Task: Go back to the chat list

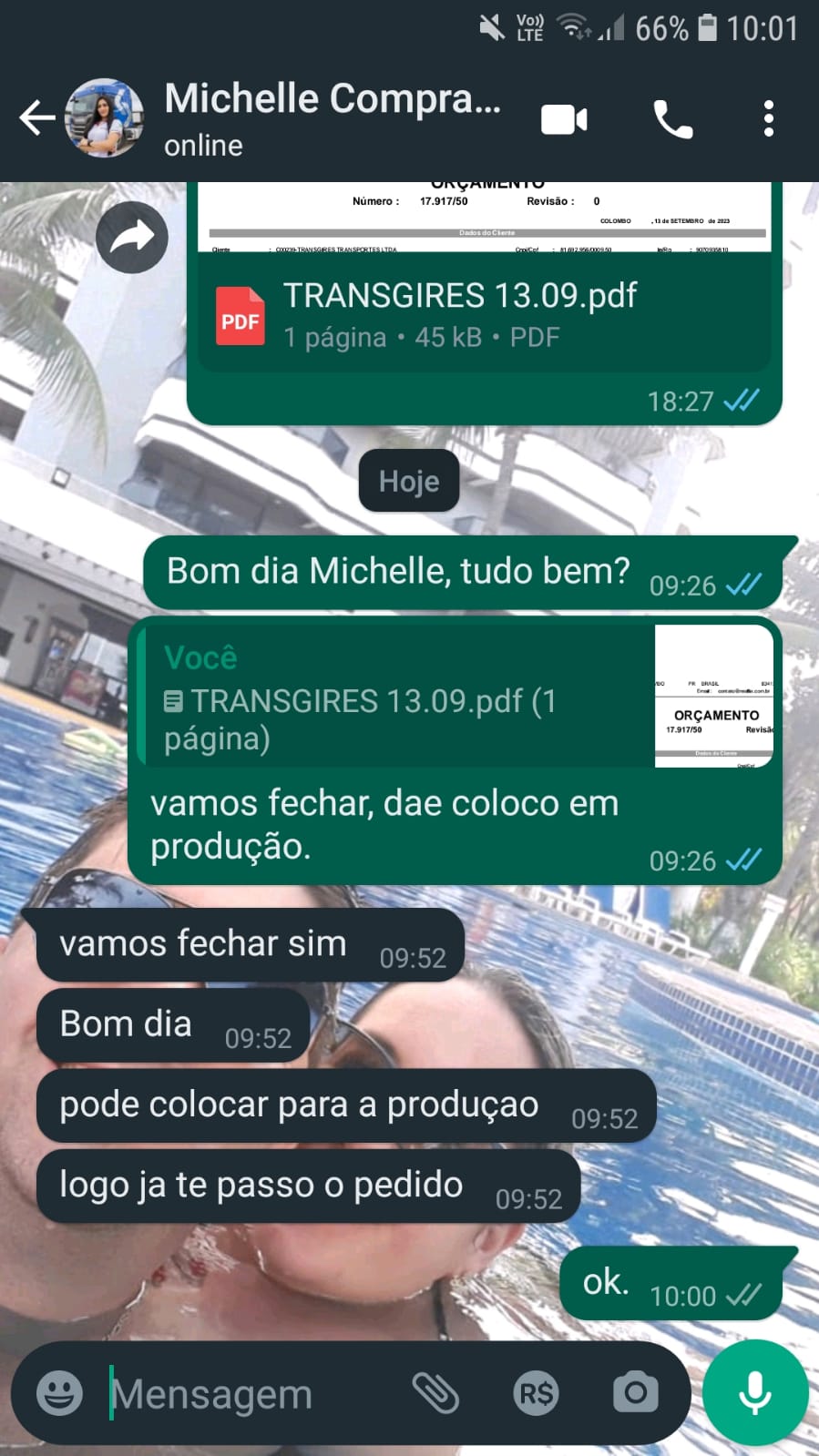Action: coord(36,118)
